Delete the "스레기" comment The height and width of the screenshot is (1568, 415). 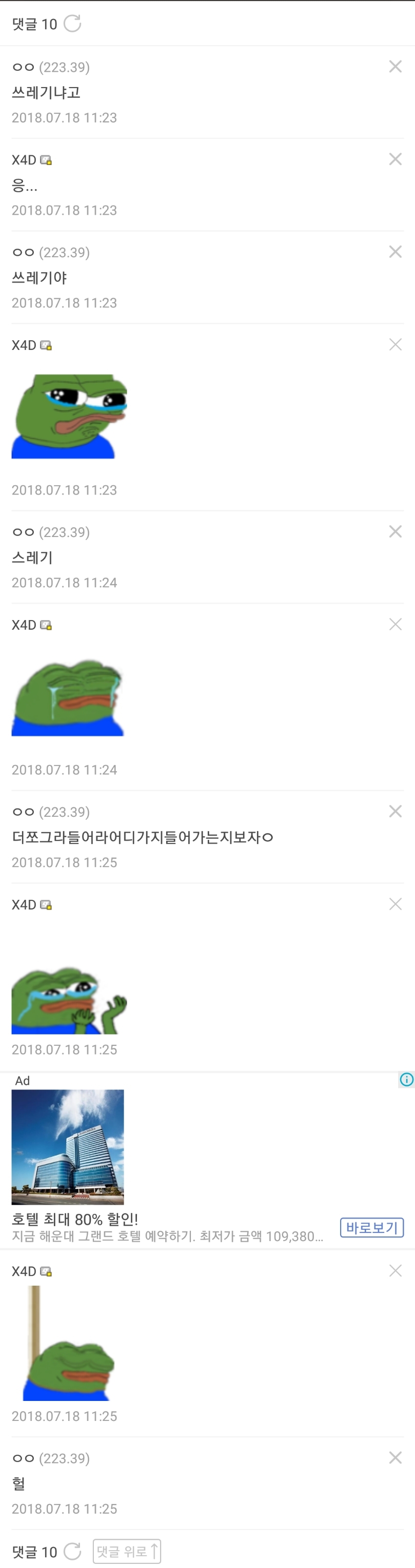[395, 531]
